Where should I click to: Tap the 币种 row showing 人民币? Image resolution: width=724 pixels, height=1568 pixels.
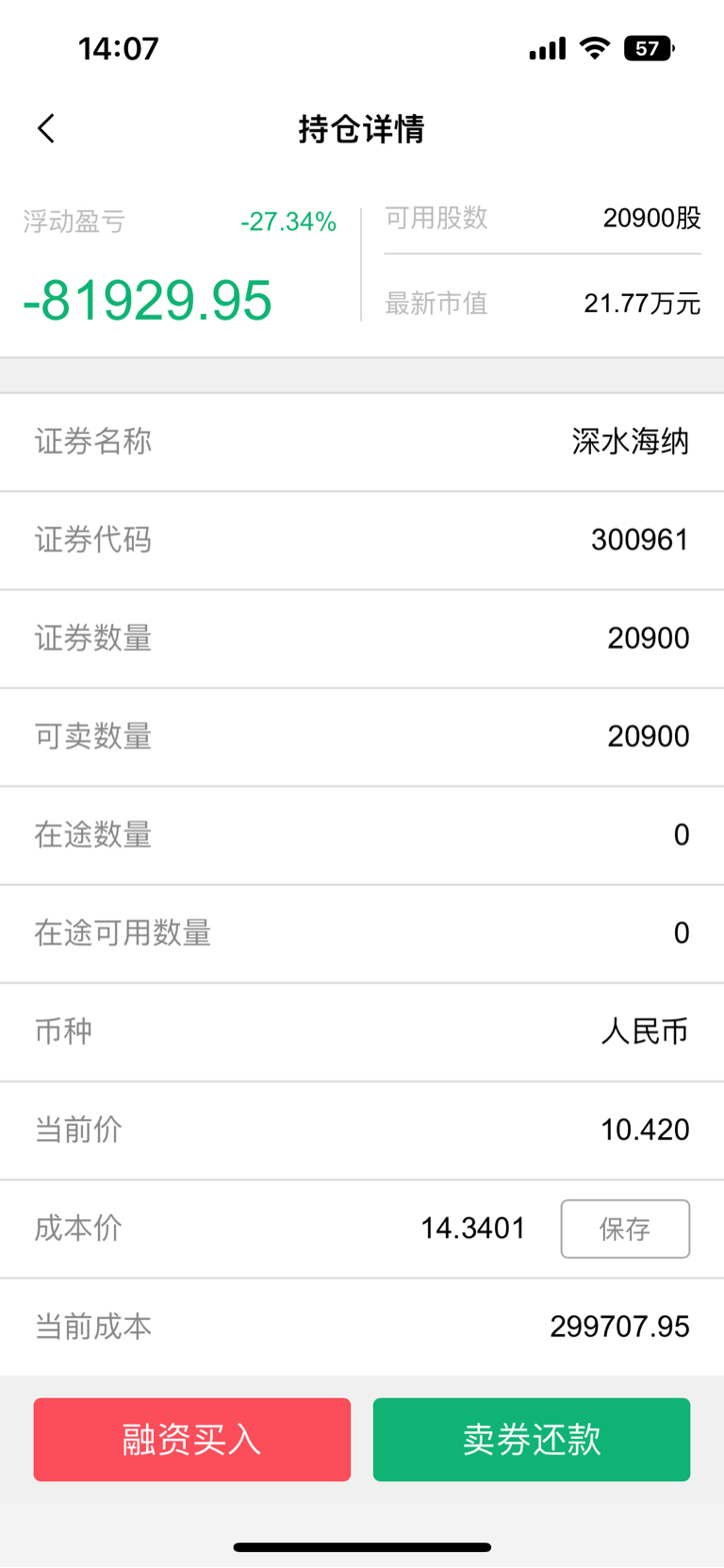pos(362,1032)
